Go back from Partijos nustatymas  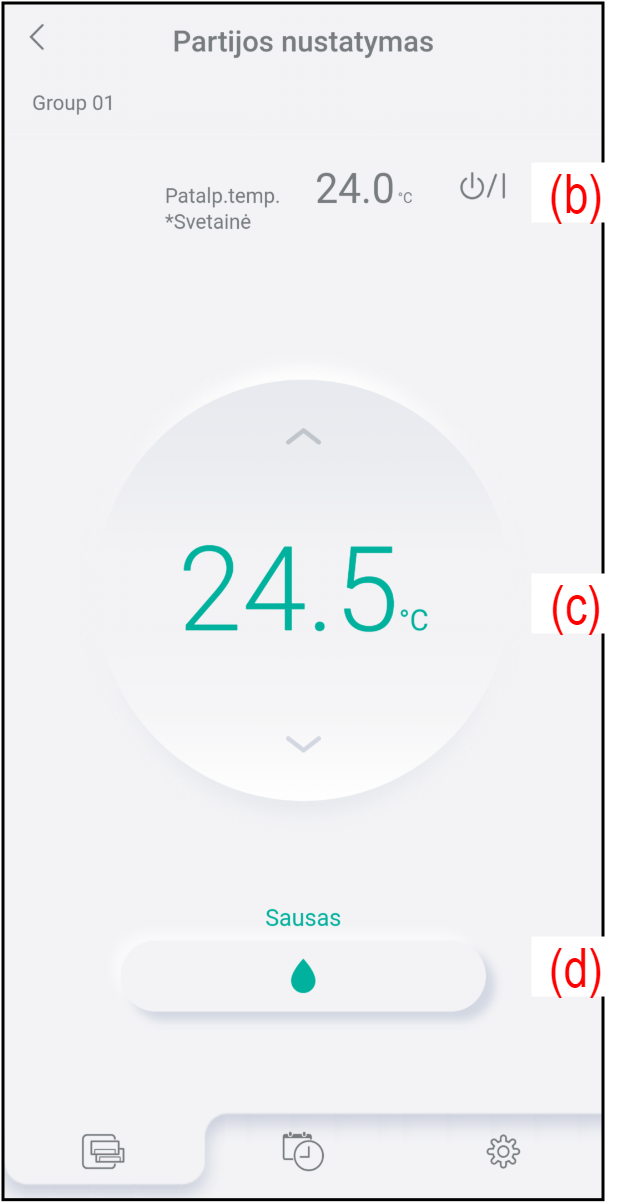[38, 39]
